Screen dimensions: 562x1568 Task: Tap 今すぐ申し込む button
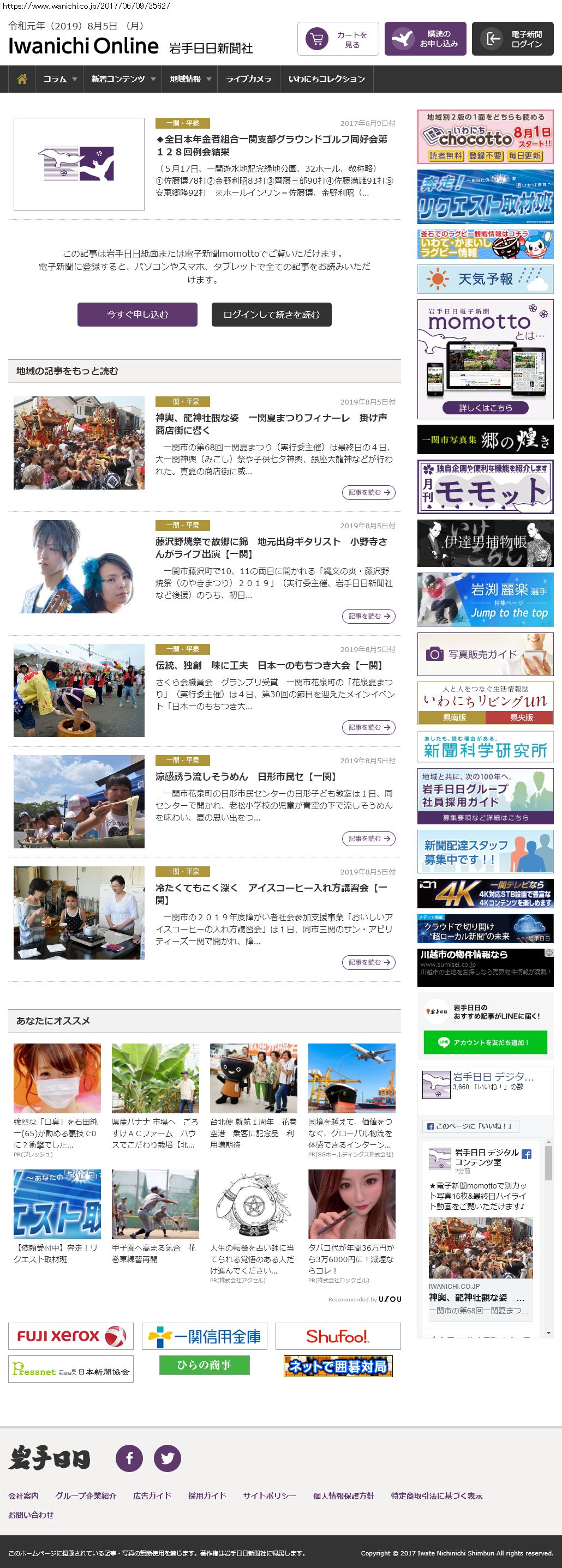137,315
